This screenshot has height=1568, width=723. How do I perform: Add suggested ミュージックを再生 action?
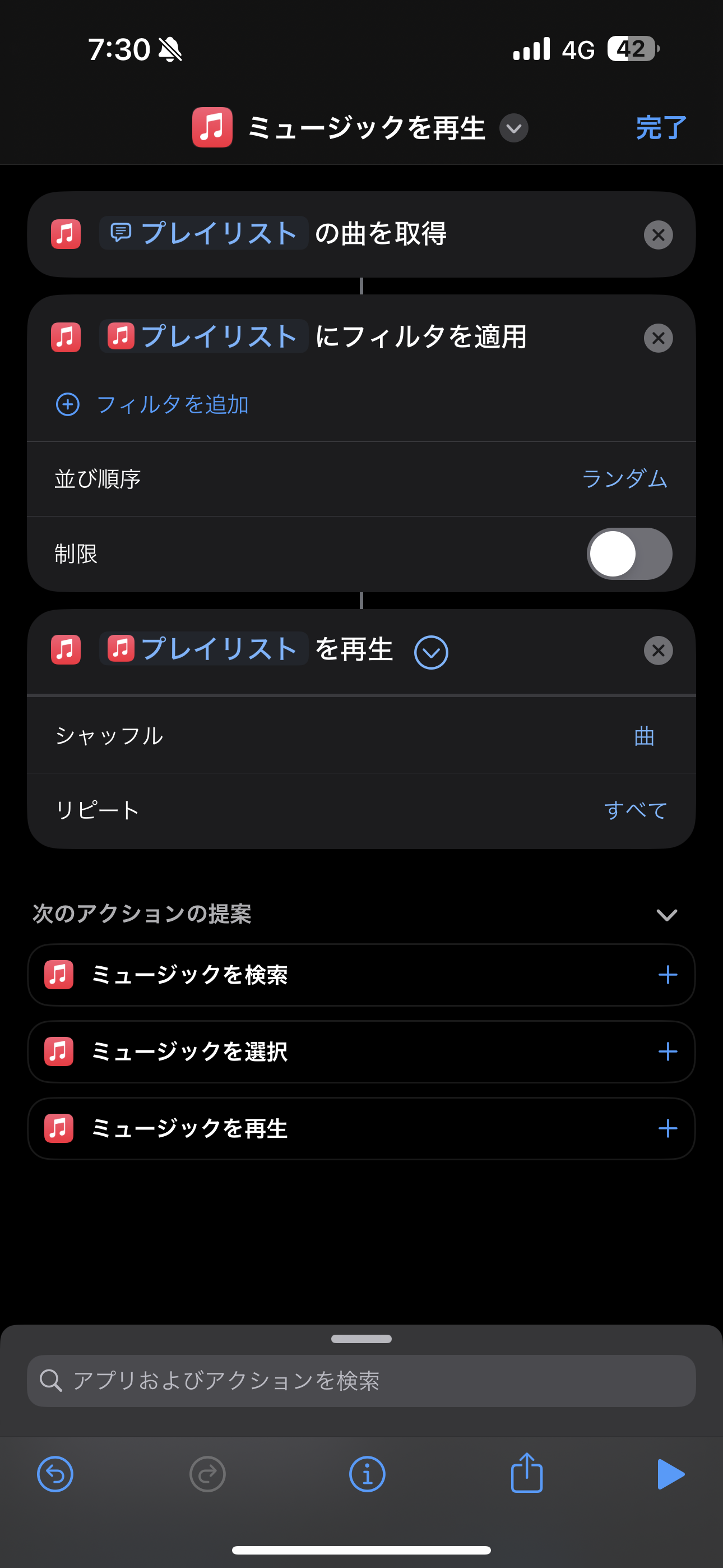click(x=668, y=1128)
